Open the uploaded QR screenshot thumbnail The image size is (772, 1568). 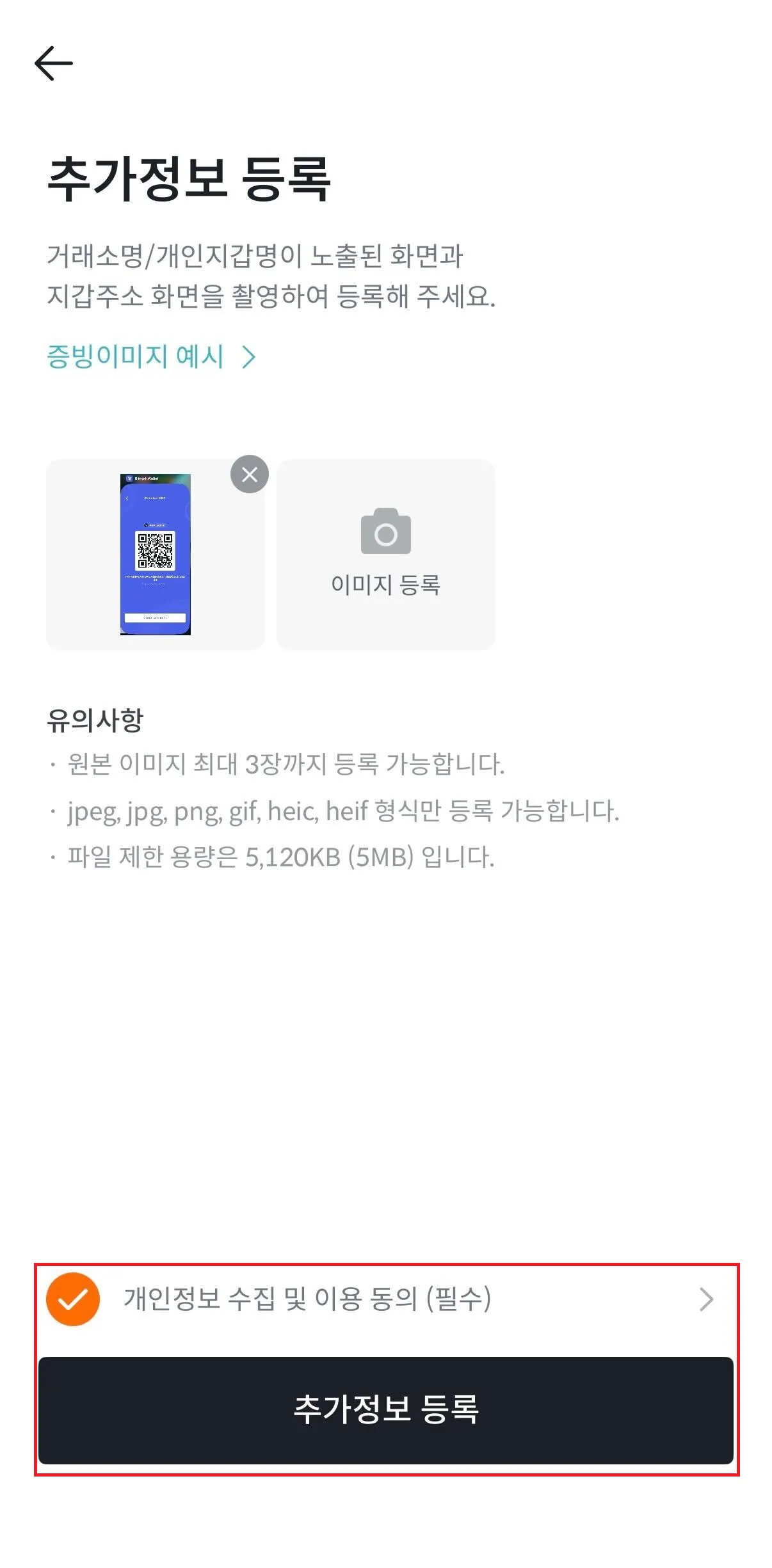(156, 554)
